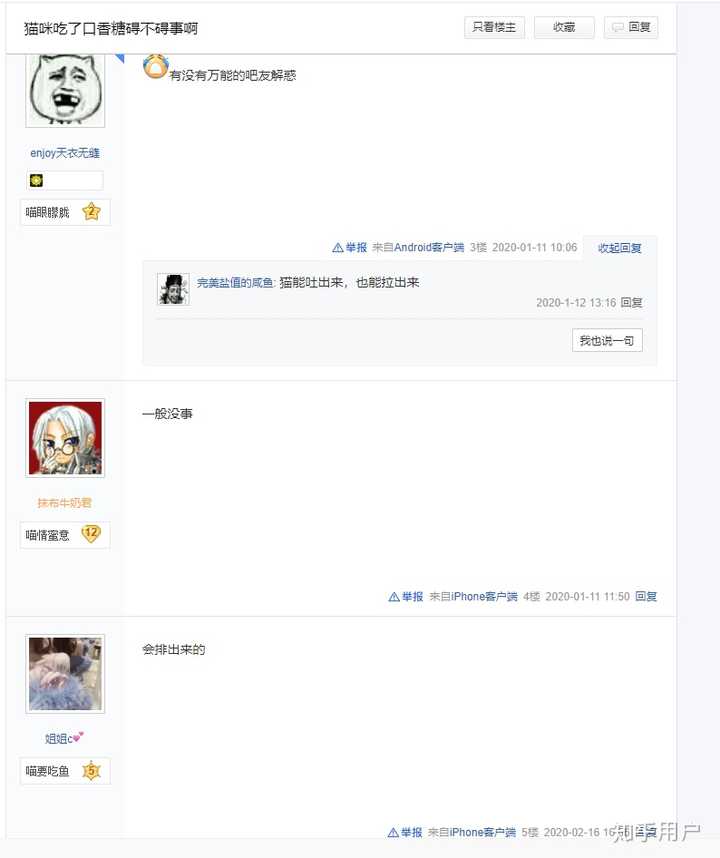Open the 喵眼朦胧 level badge

pos(65,212)
